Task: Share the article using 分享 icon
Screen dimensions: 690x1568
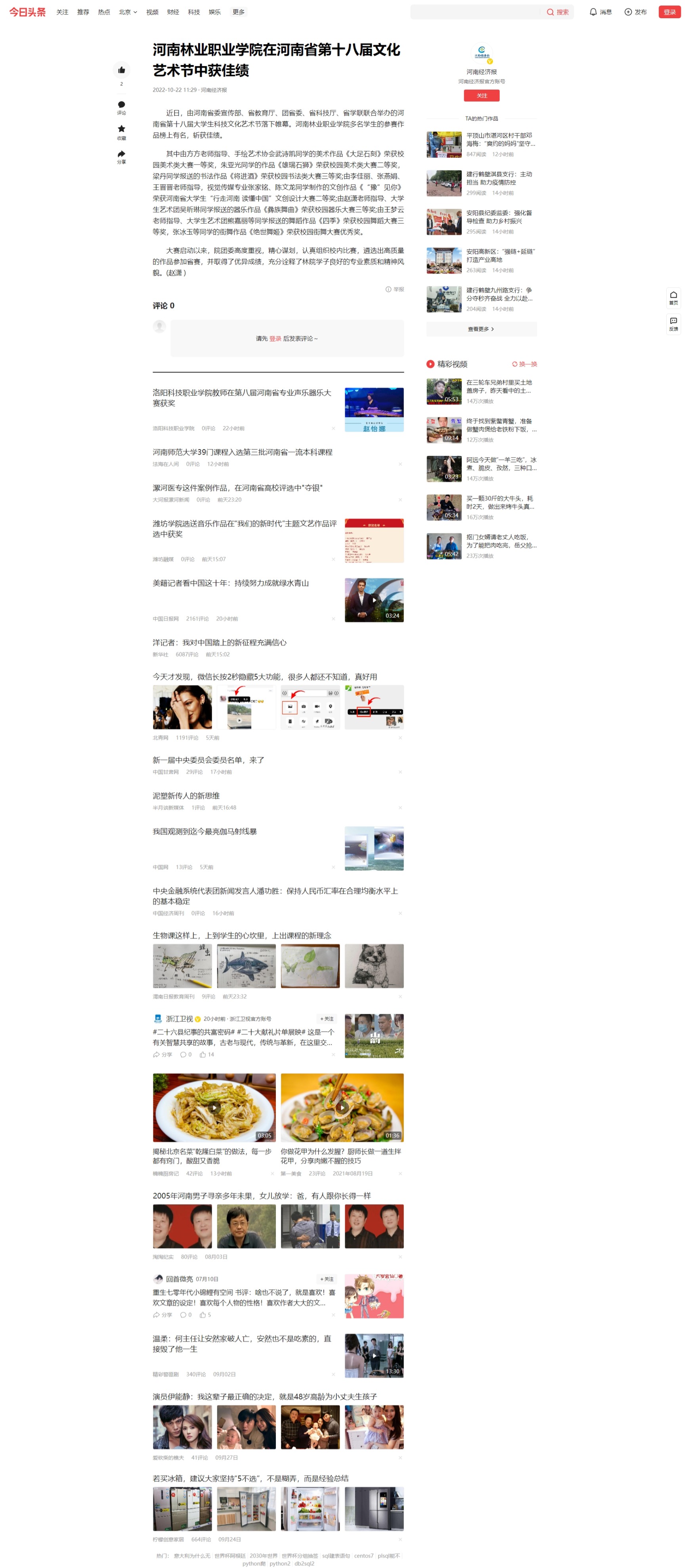Action: [x=121, y=156]
